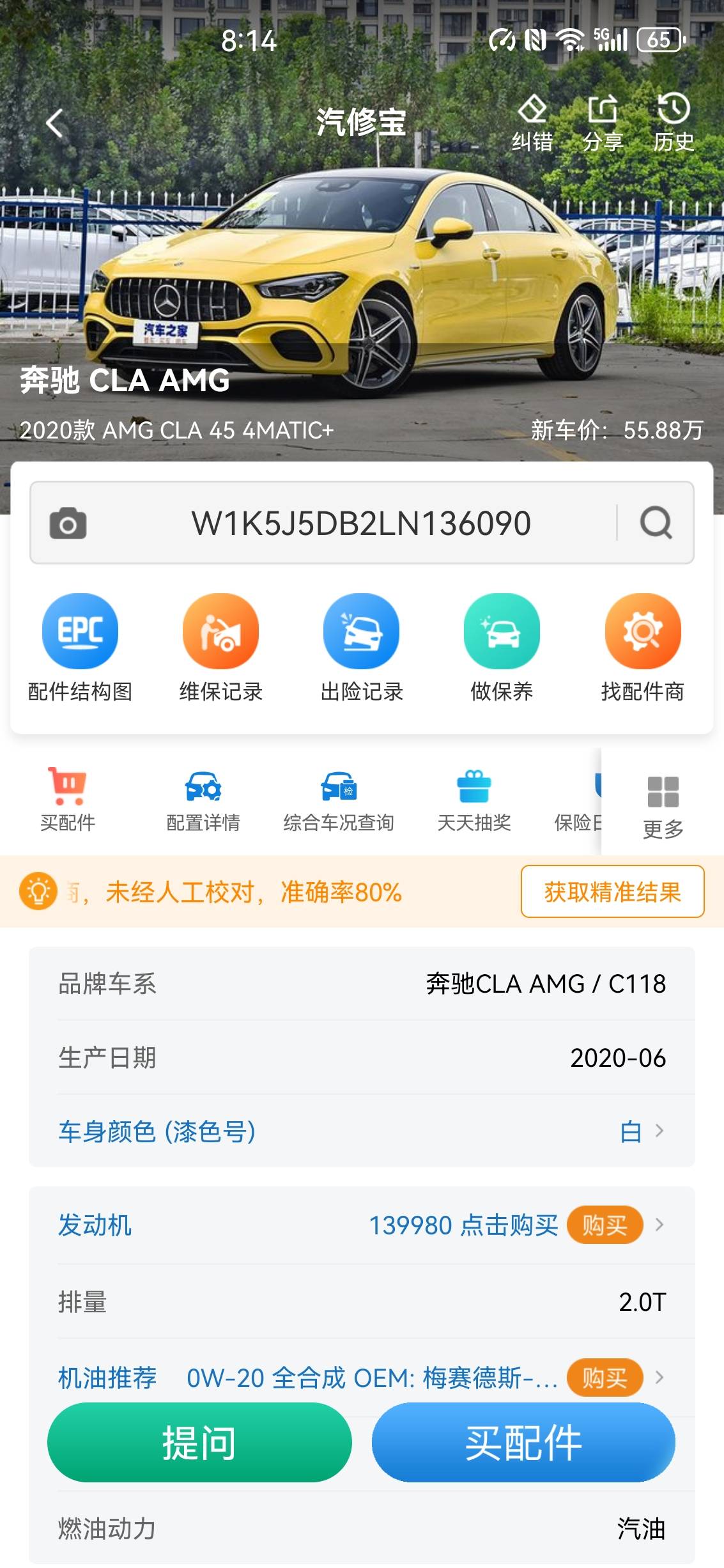
Task: Tap 获取精准结果 for accurate results
Action: [612, 892]
